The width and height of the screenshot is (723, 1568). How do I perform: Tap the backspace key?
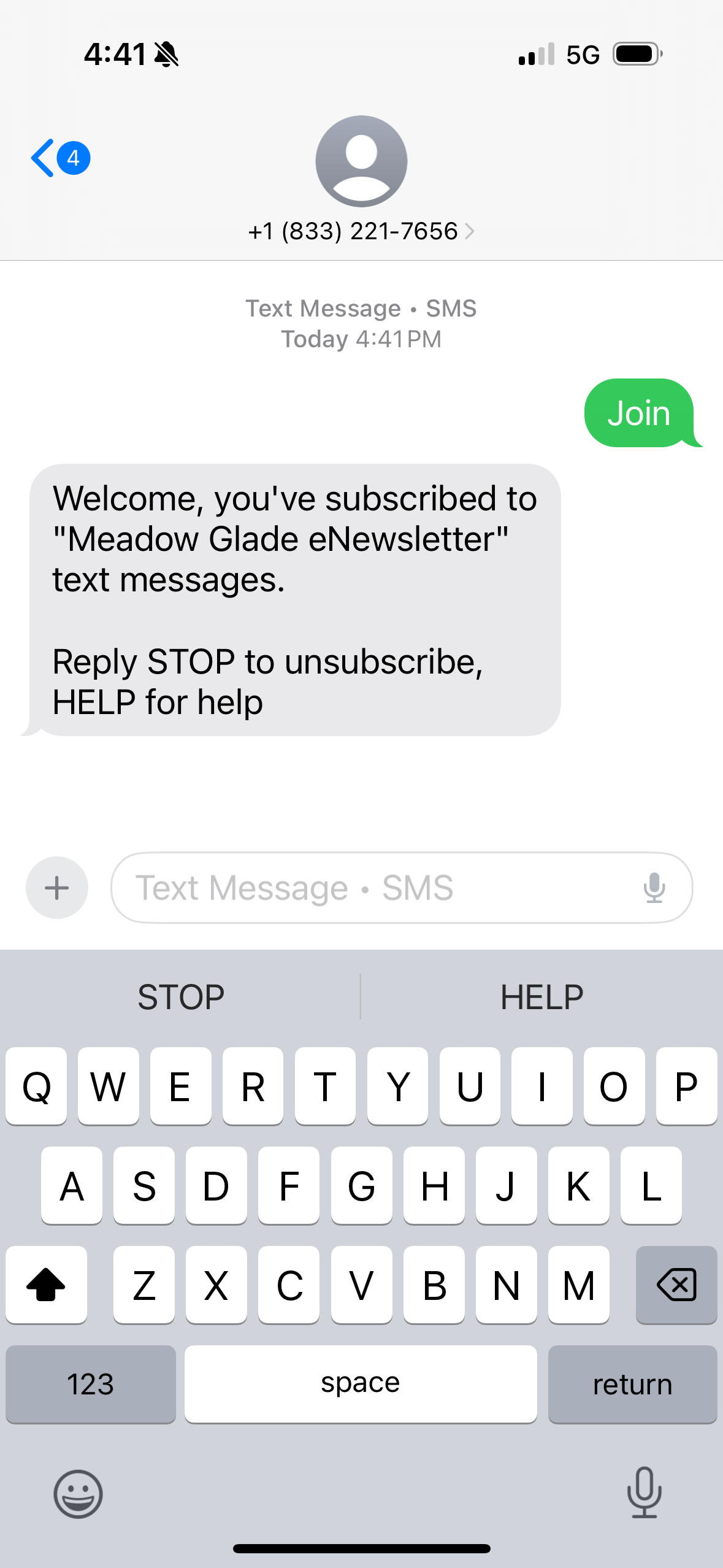tap(676, 1285)
